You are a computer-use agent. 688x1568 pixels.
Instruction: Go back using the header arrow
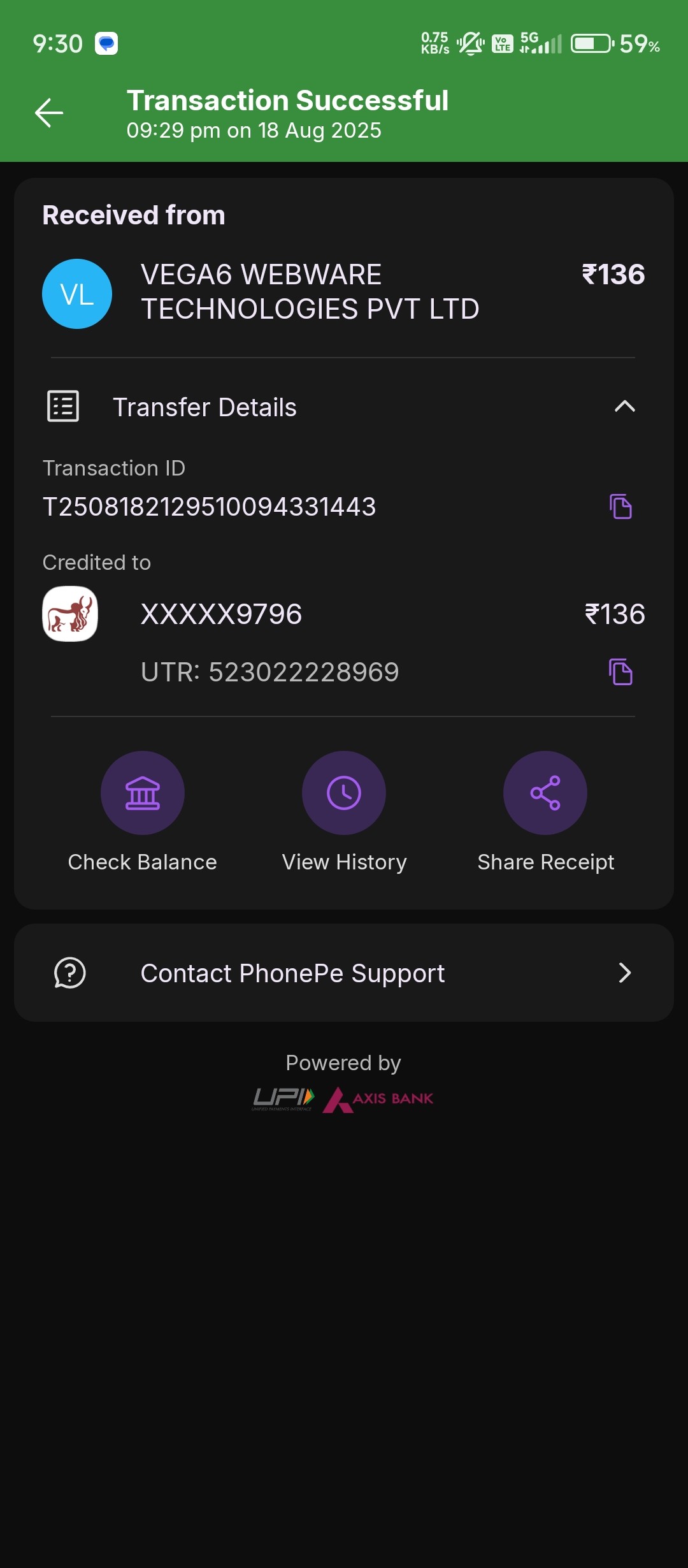tap(49, 113)
